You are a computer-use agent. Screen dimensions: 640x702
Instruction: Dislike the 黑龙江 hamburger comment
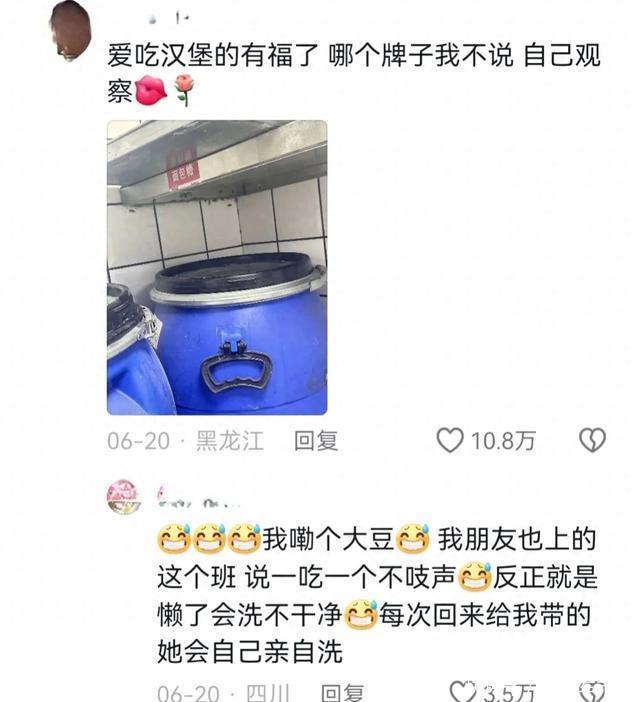point(592,440)
